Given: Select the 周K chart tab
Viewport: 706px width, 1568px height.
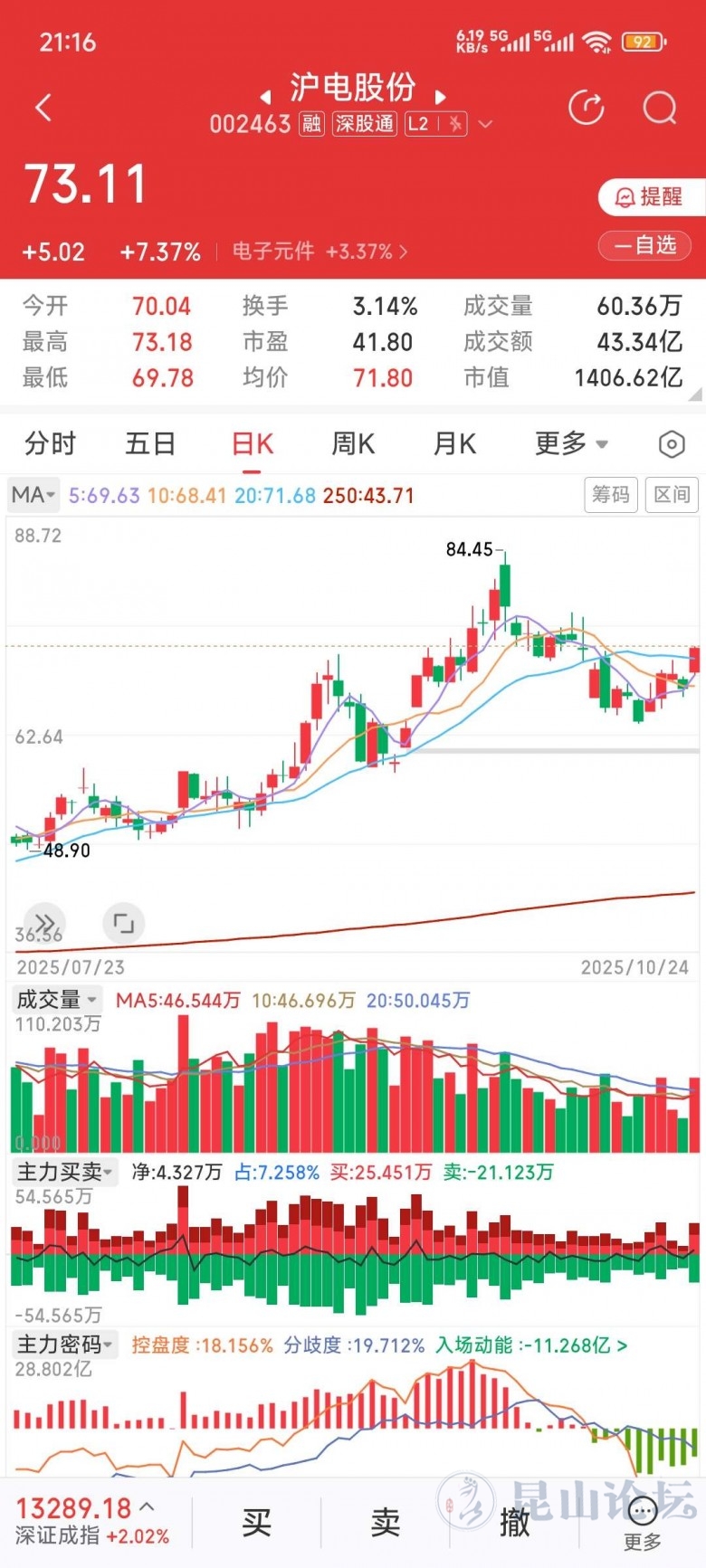Looking at the screenshot, I should 353,443.
